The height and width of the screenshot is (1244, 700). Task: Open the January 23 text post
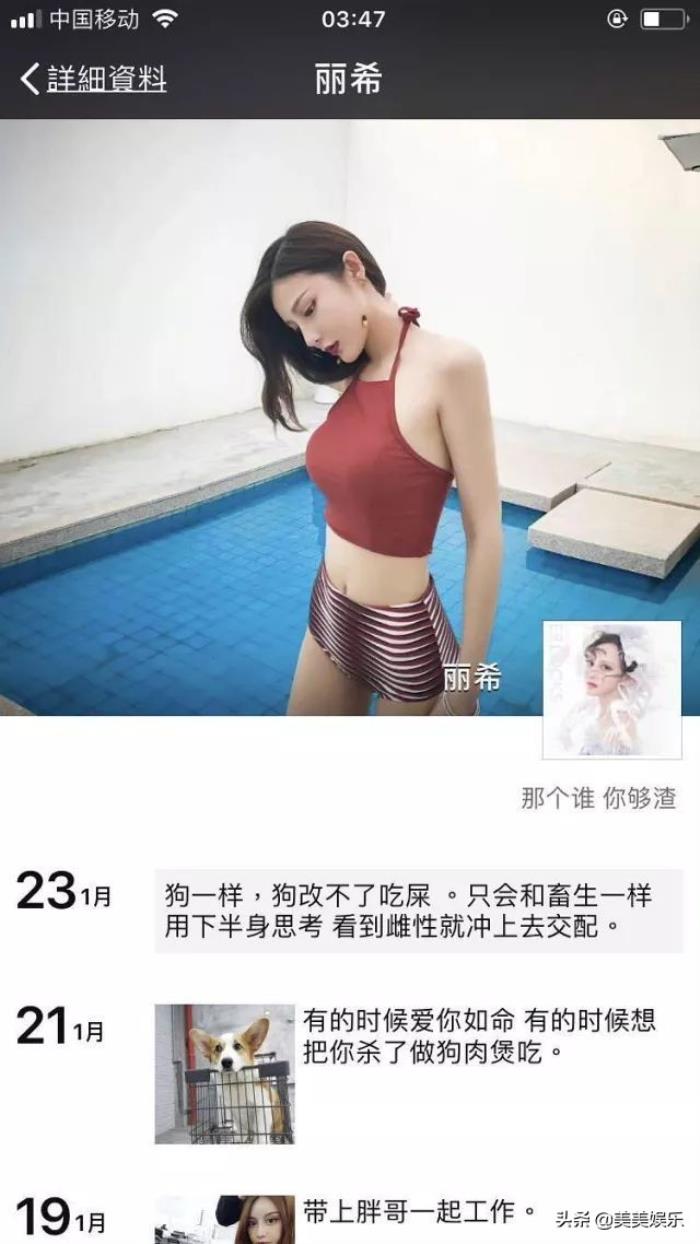417,911
